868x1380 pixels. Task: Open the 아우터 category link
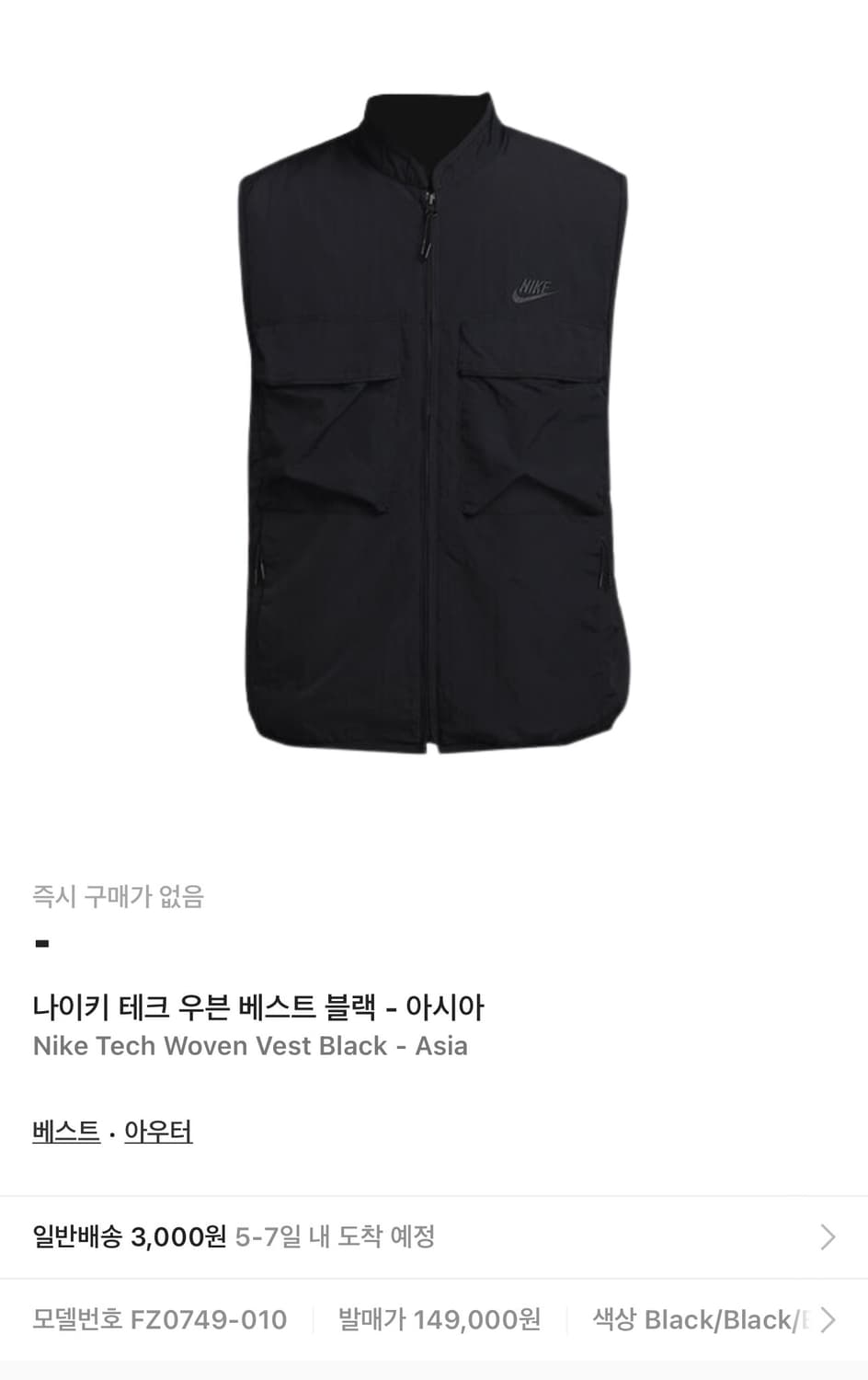click(x=156, y=1133)
